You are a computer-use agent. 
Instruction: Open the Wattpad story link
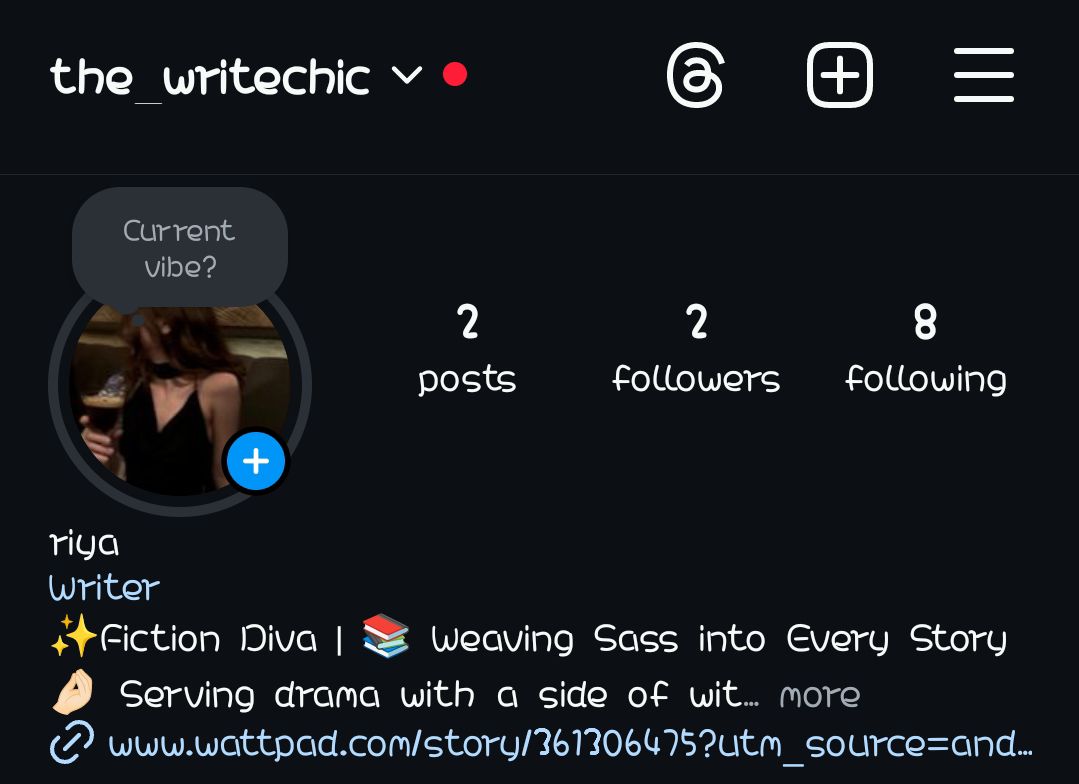pyautogui.click(x=568, y=744)
